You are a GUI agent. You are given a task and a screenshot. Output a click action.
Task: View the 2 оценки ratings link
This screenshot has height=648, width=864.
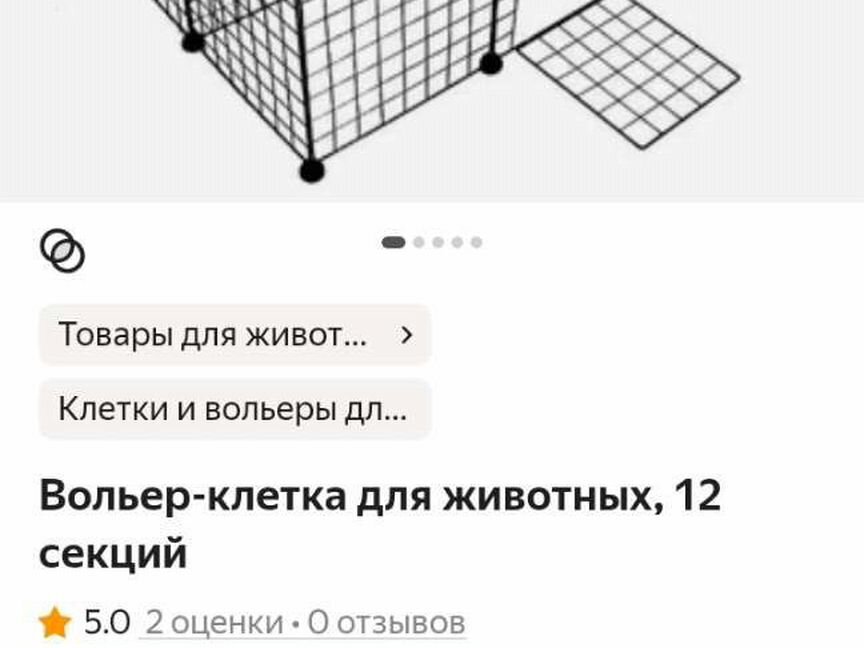[x=214, y=623]
